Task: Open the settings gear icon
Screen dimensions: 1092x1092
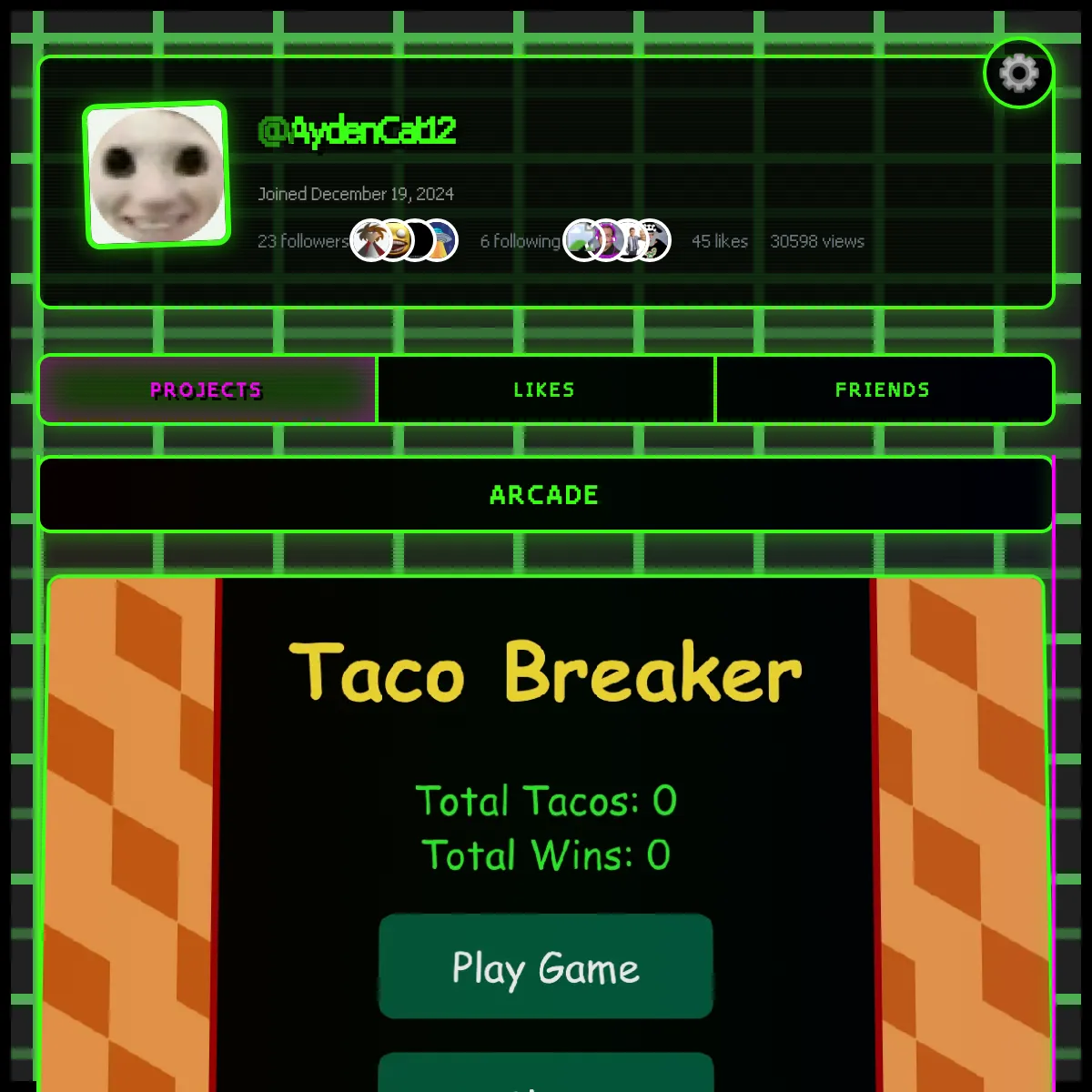Action: (1018, 73)
